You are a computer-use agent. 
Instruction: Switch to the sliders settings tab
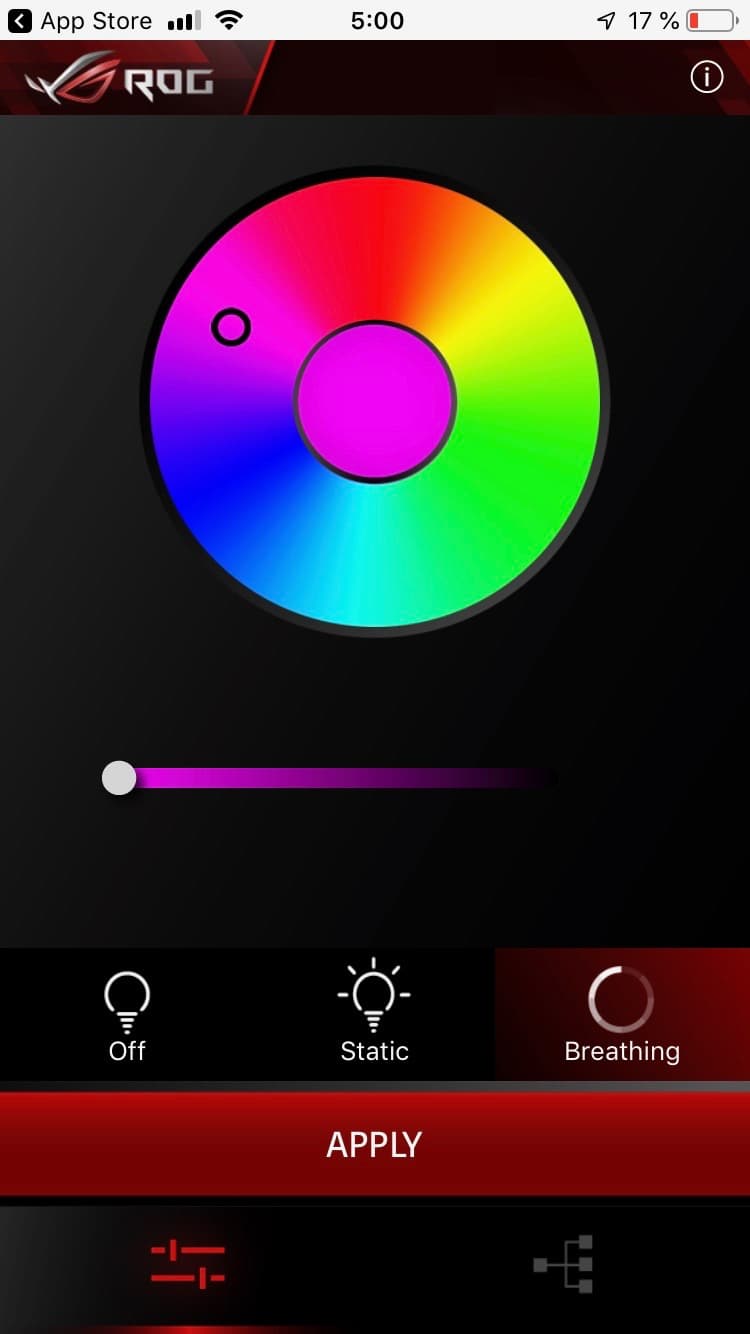point(188,1264)
